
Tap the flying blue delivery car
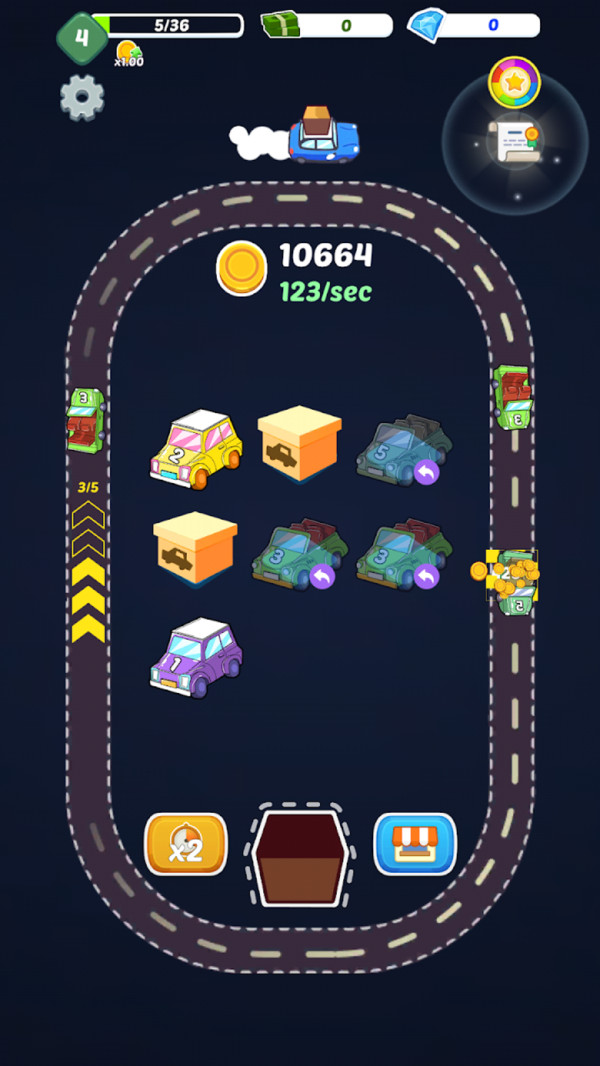323,138
